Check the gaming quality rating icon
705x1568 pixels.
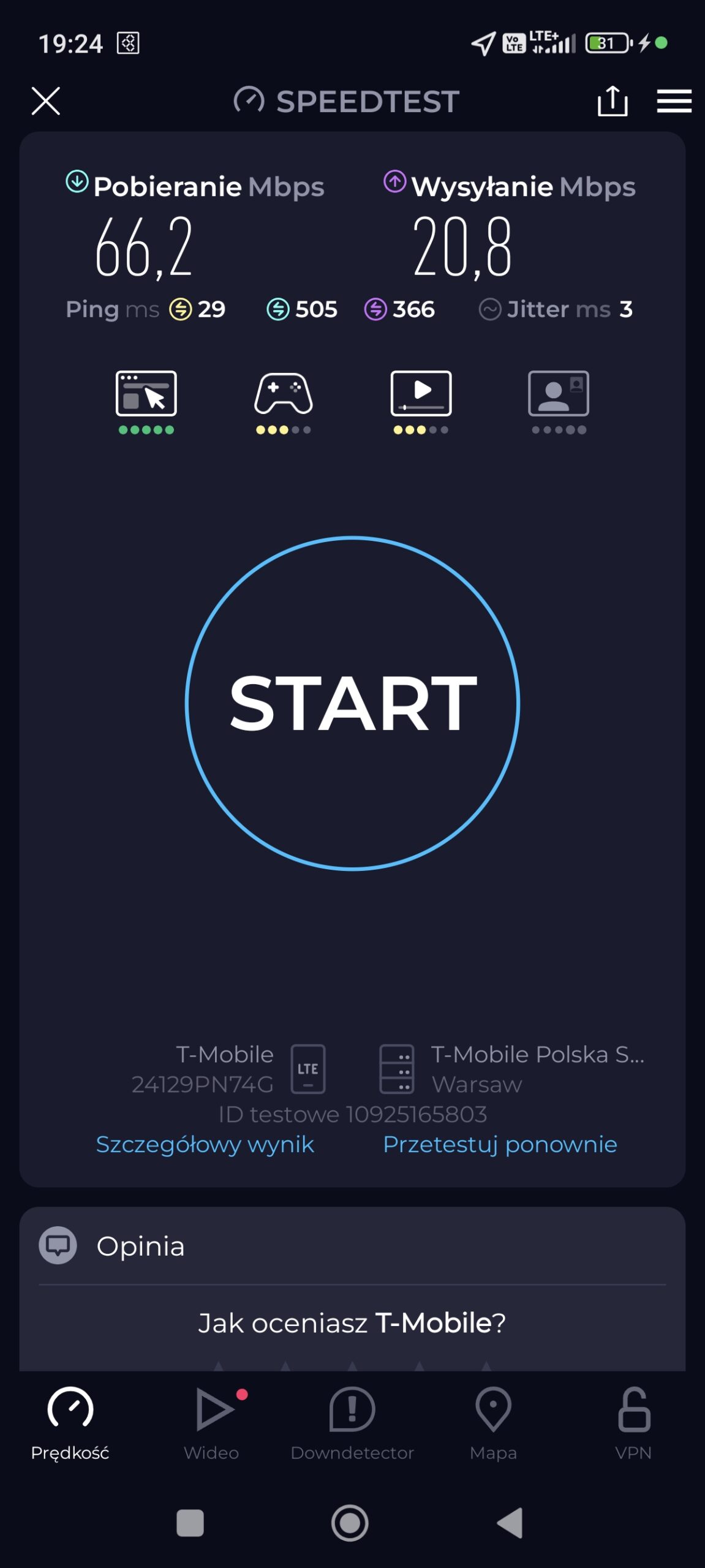[x=283, y=401]
